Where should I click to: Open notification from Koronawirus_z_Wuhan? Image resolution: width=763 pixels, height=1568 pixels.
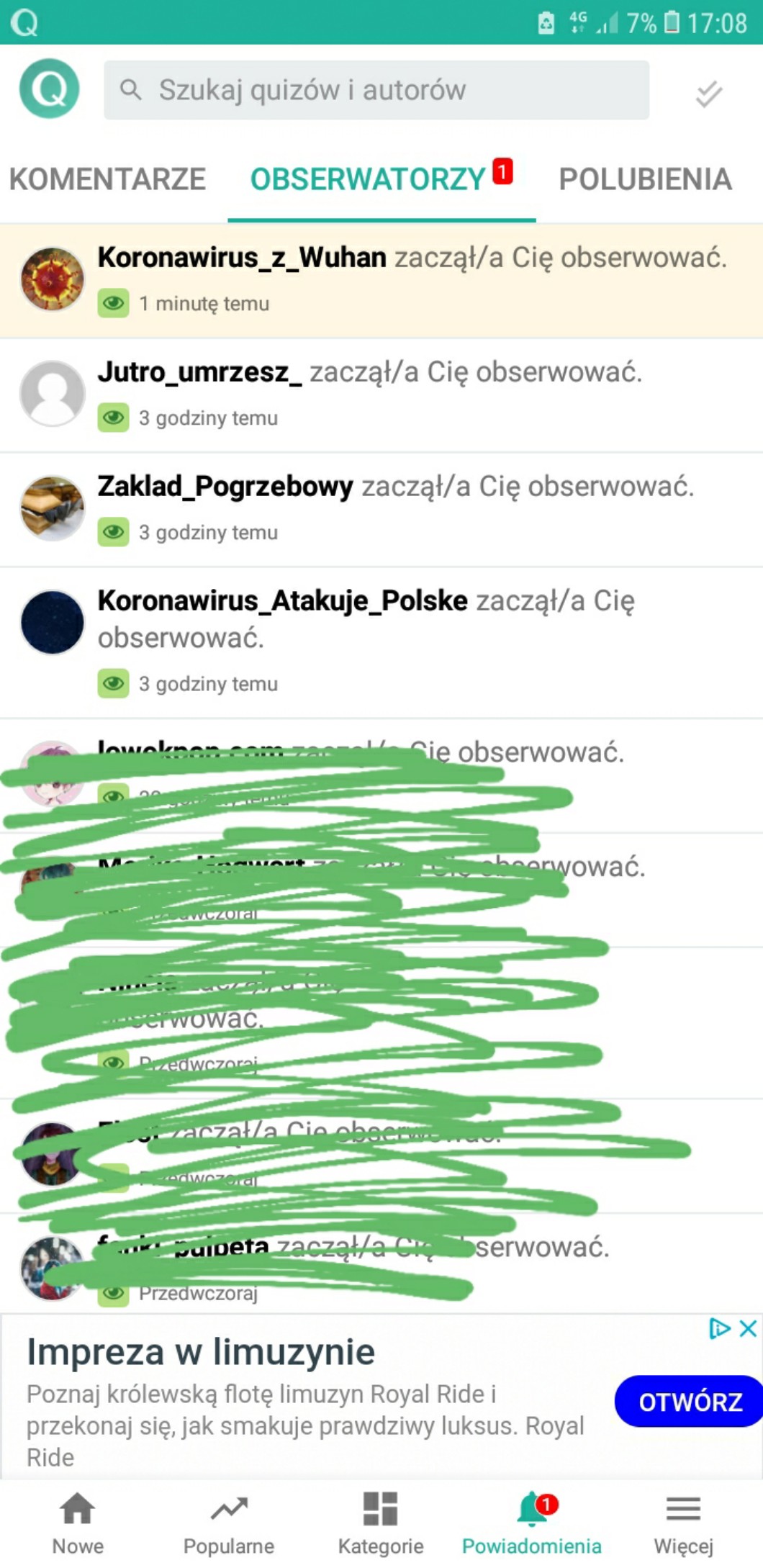pyautogui.click(x=381, y=280)
